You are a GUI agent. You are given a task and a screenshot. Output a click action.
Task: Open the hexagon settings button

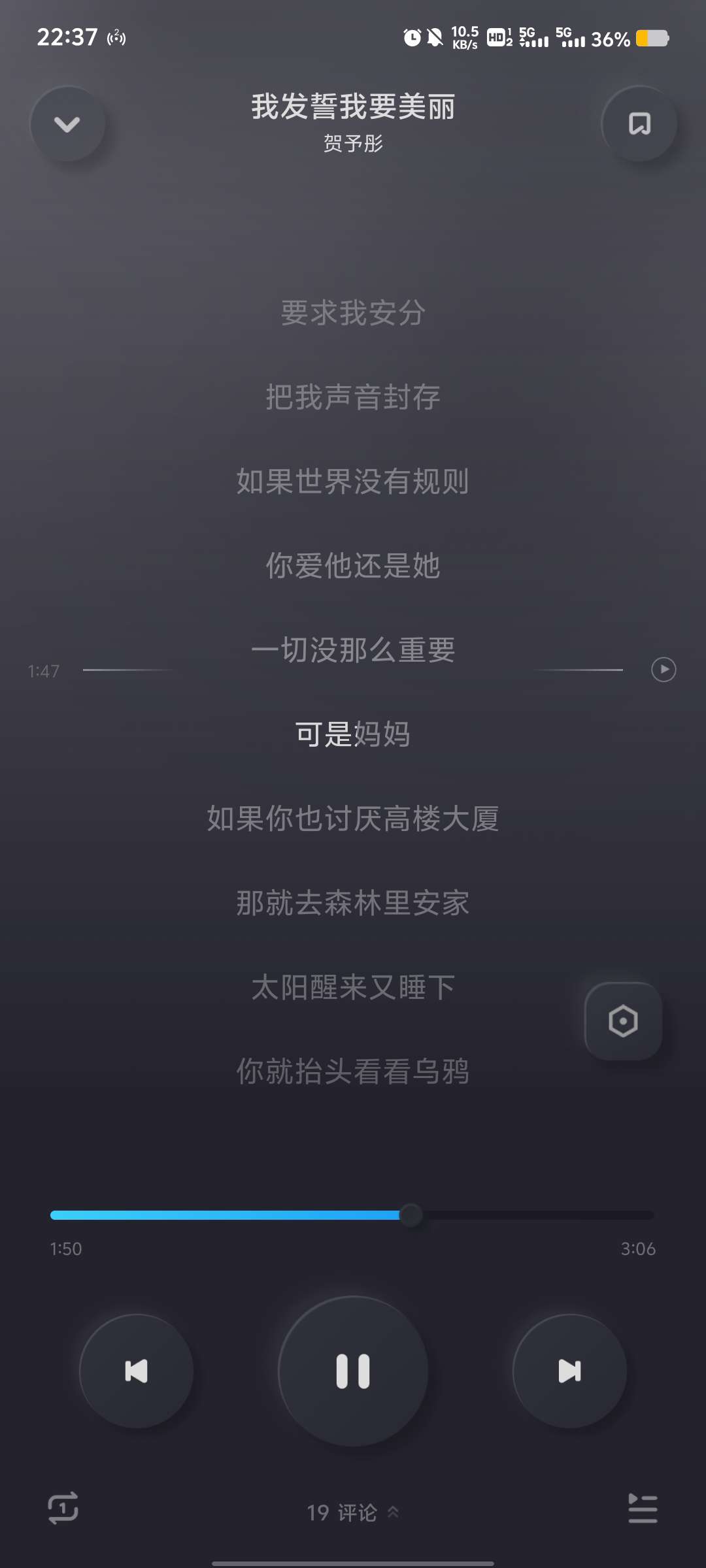click(623, 1021)
